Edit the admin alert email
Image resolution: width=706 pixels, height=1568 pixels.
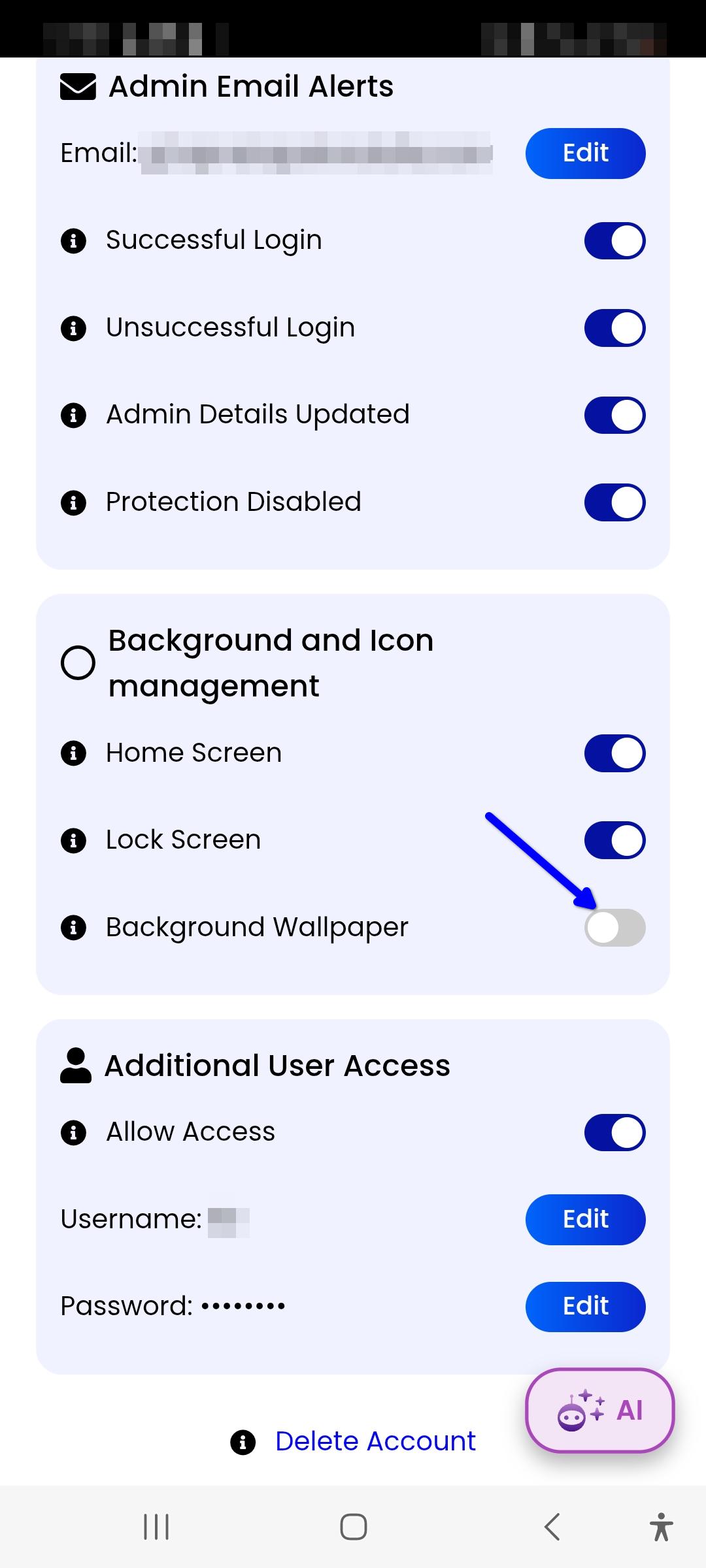[x=585, y=153]
